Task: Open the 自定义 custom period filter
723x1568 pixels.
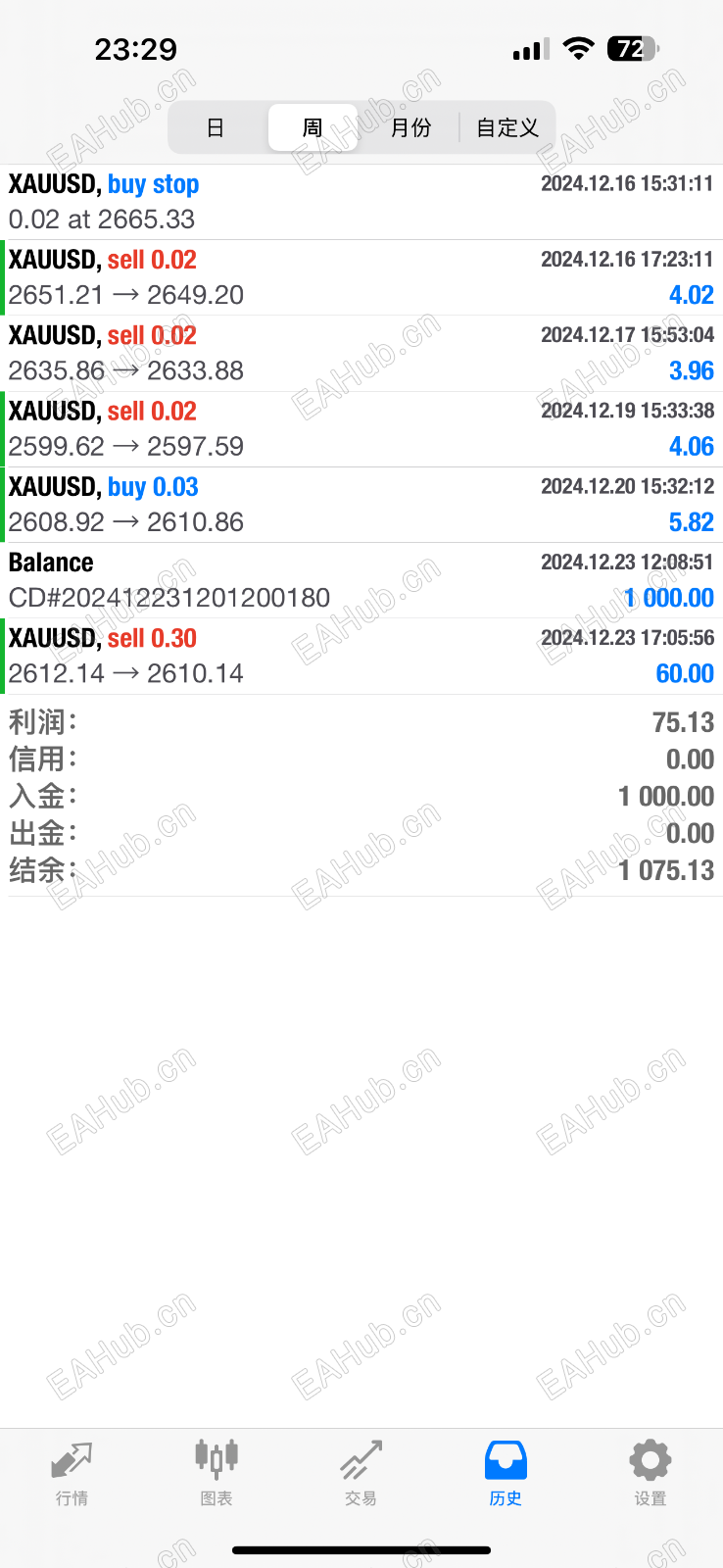Action: (506, 127)
